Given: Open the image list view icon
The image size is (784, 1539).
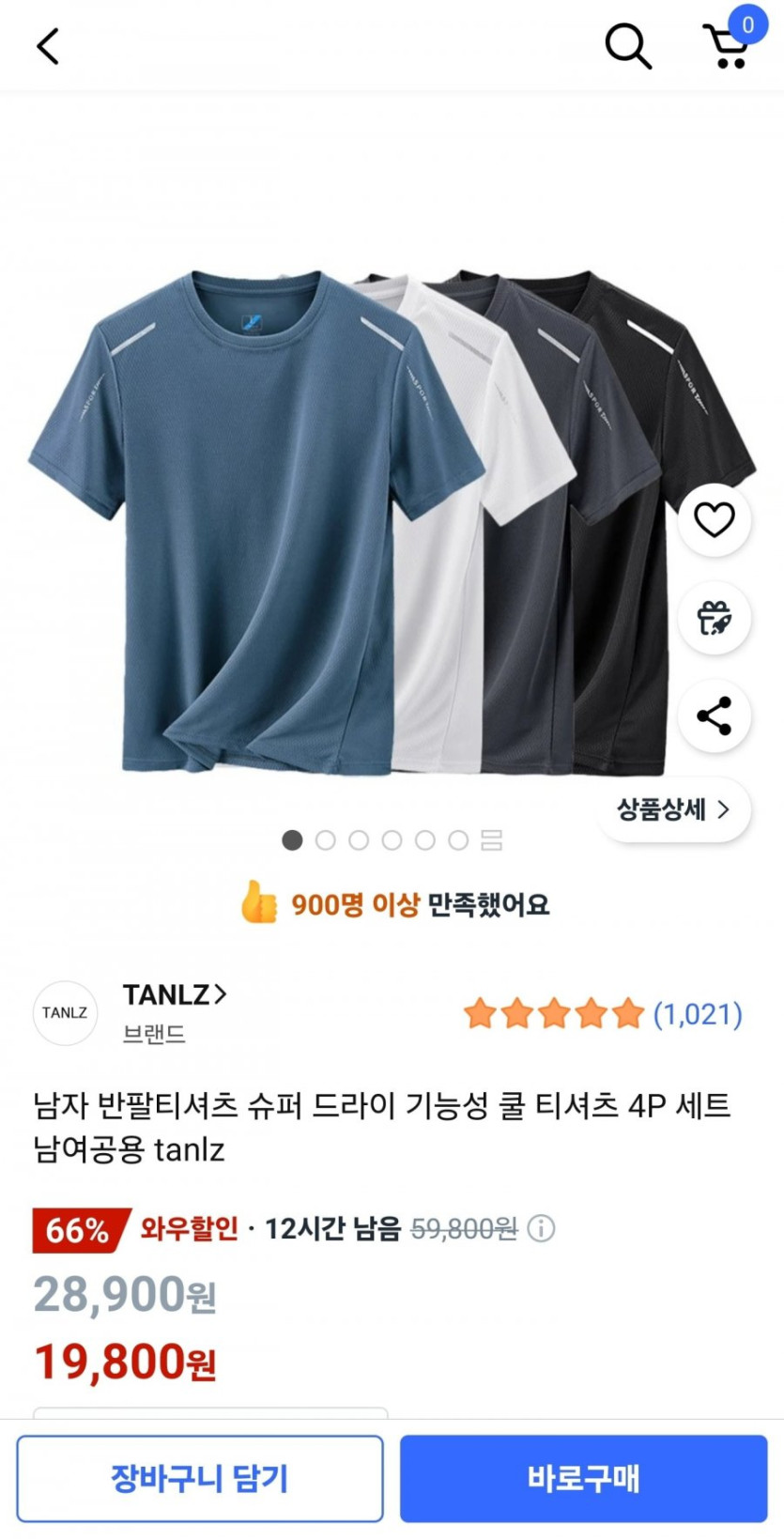Looking at the screenshot, I should pos(492,840).
